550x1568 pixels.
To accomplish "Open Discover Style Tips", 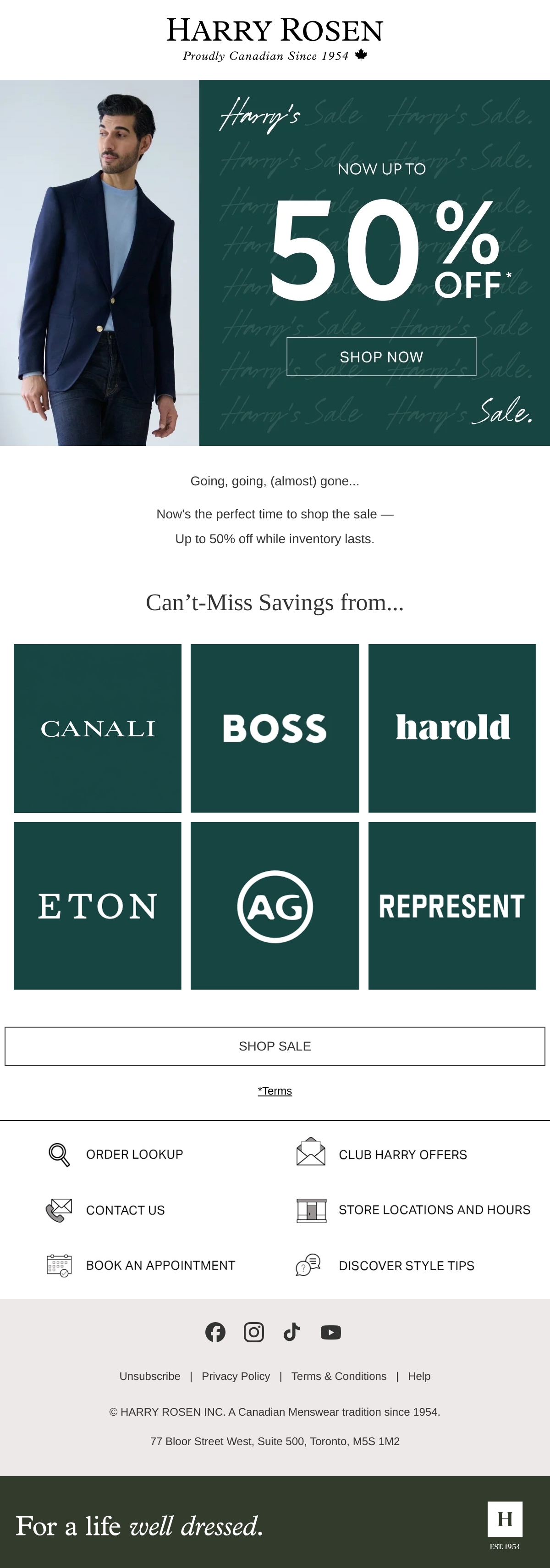I will click(385, 1266).
